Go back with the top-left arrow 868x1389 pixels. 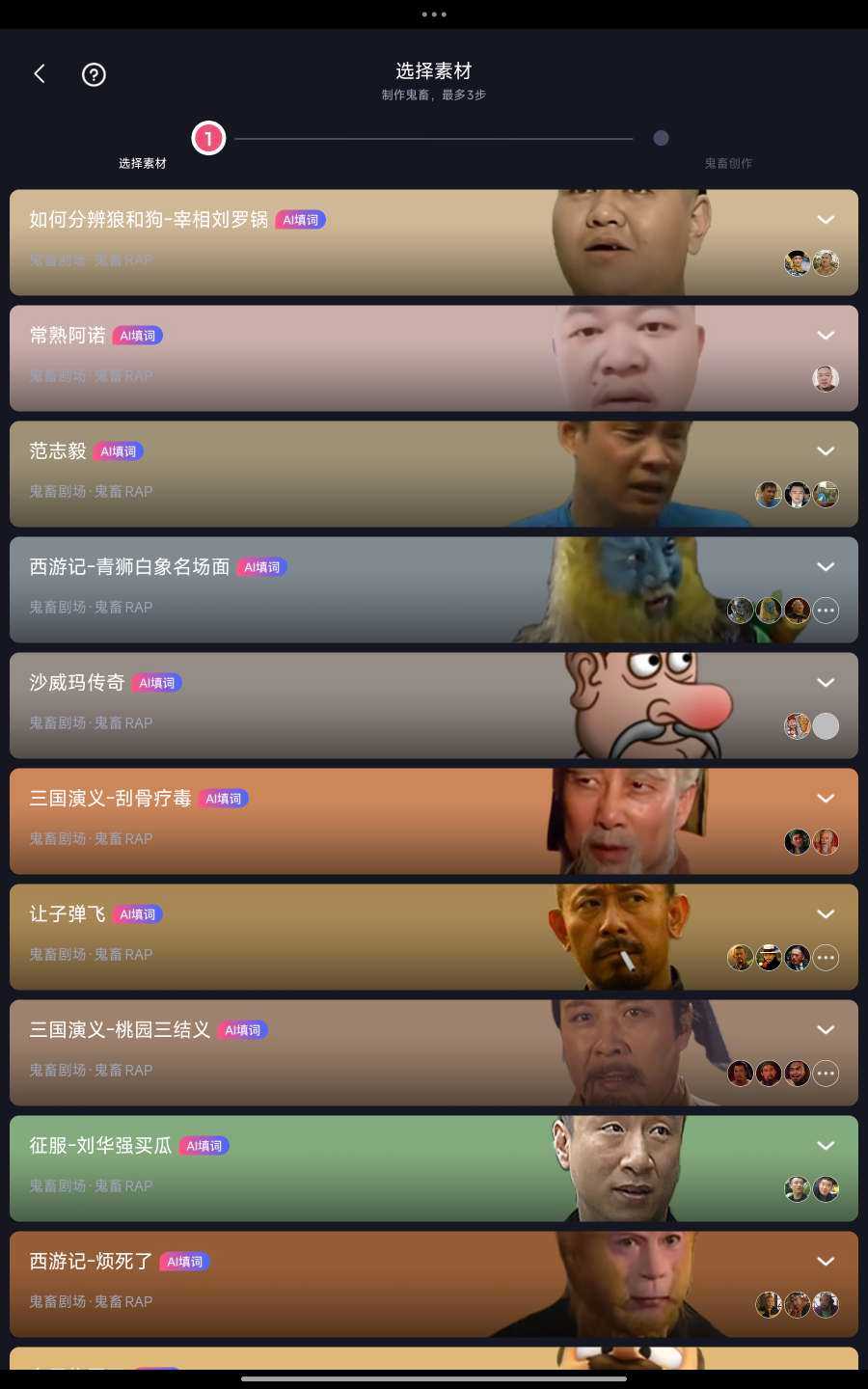[x=40, y=73]
